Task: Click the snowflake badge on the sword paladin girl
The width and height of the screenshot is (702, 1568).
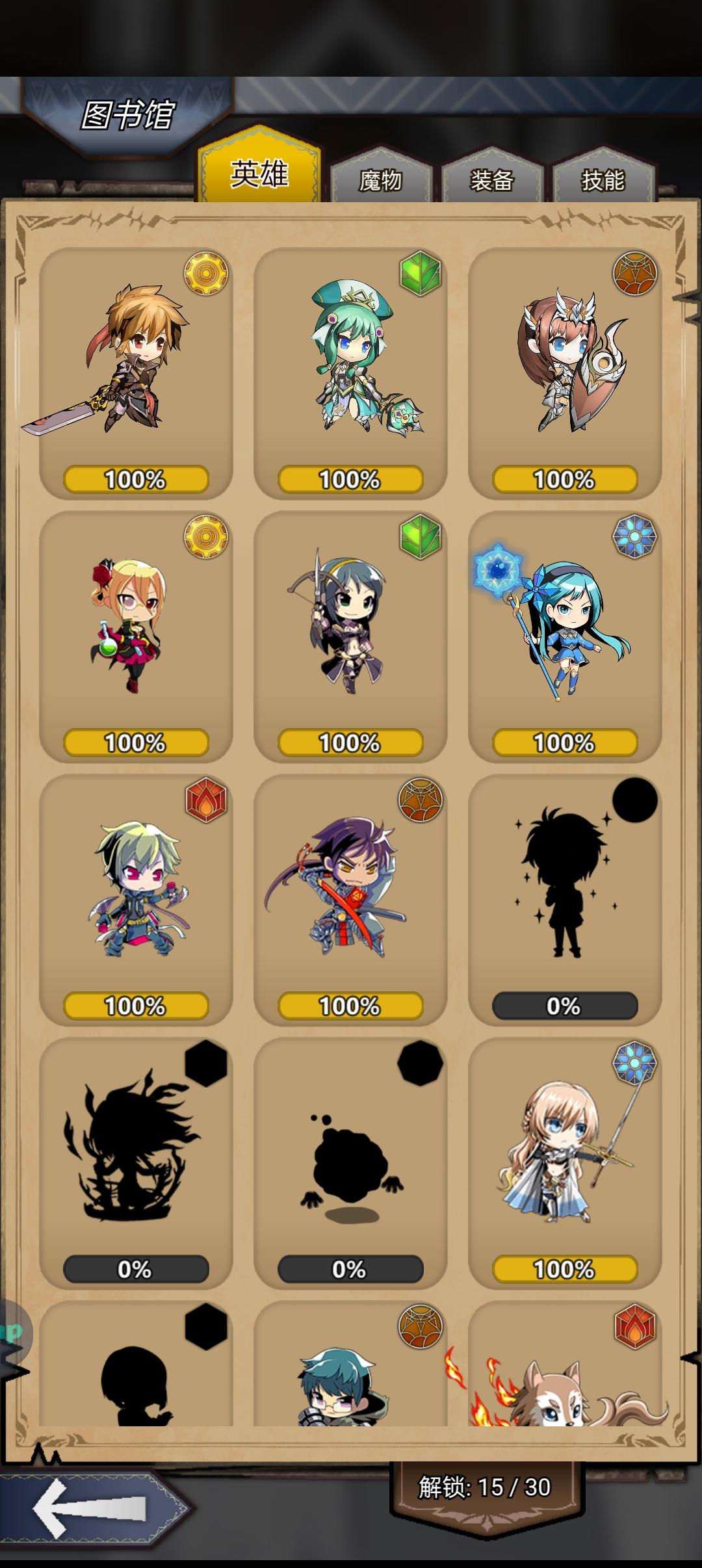Action: 635,1062
